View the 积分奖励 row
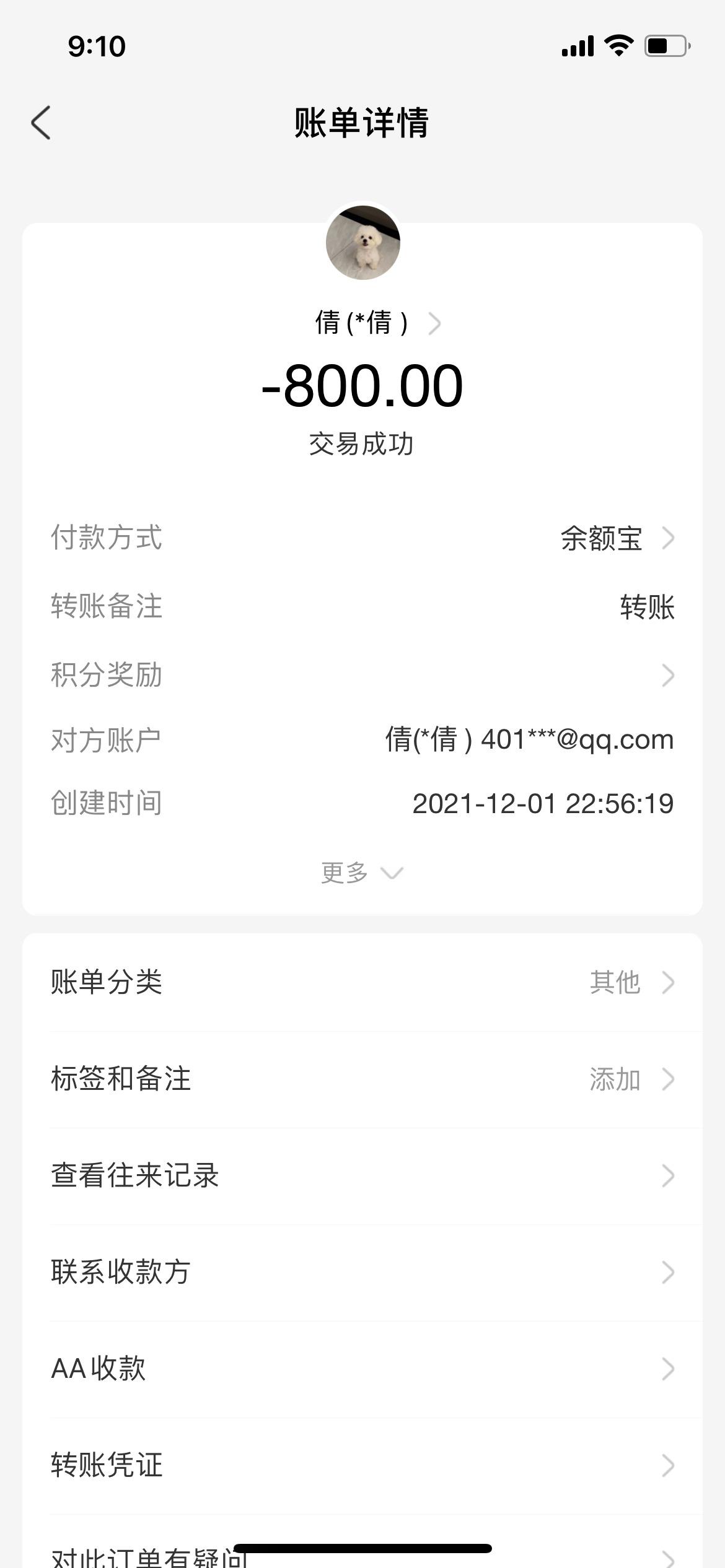This screenshot has height=1568, width=725. [362, 674]
